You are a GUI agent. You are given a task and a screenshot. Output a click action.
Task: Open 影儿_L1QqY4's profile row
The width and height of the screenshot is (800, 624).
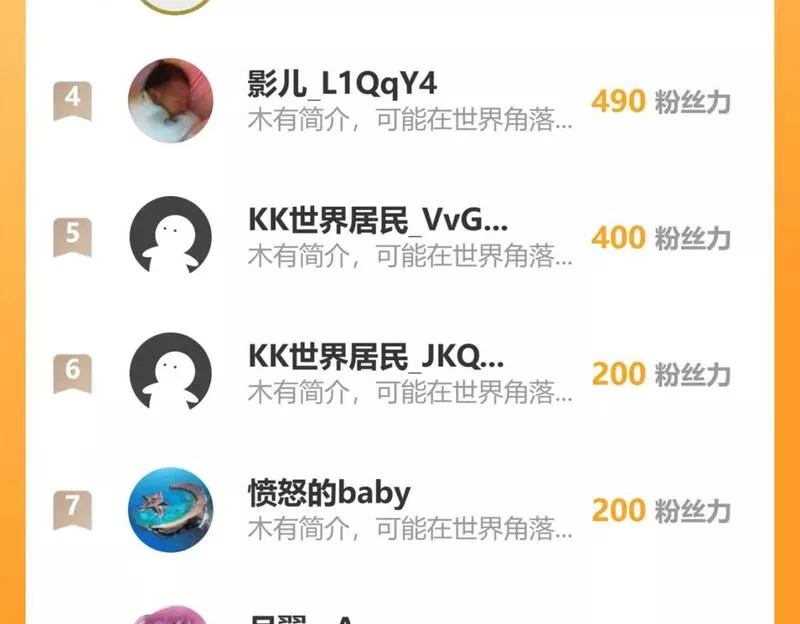[400, 100]
